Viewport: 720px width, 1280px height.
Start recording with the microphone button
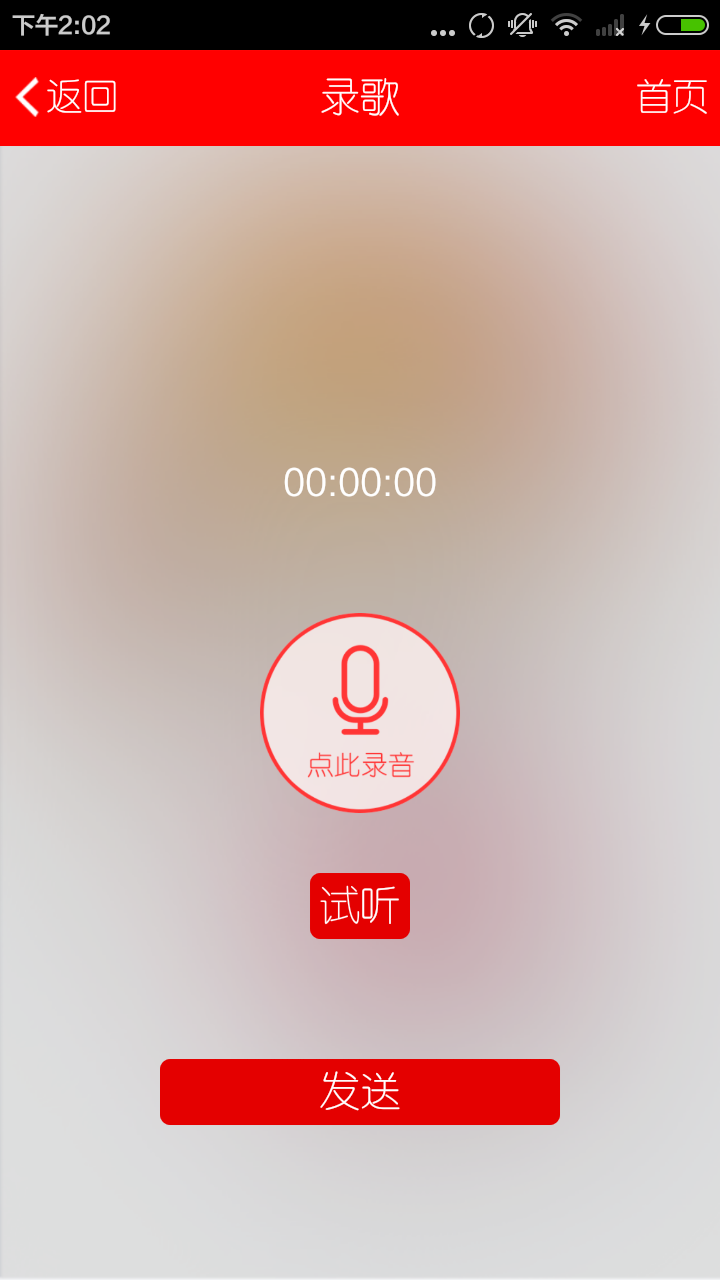(360, 713)
